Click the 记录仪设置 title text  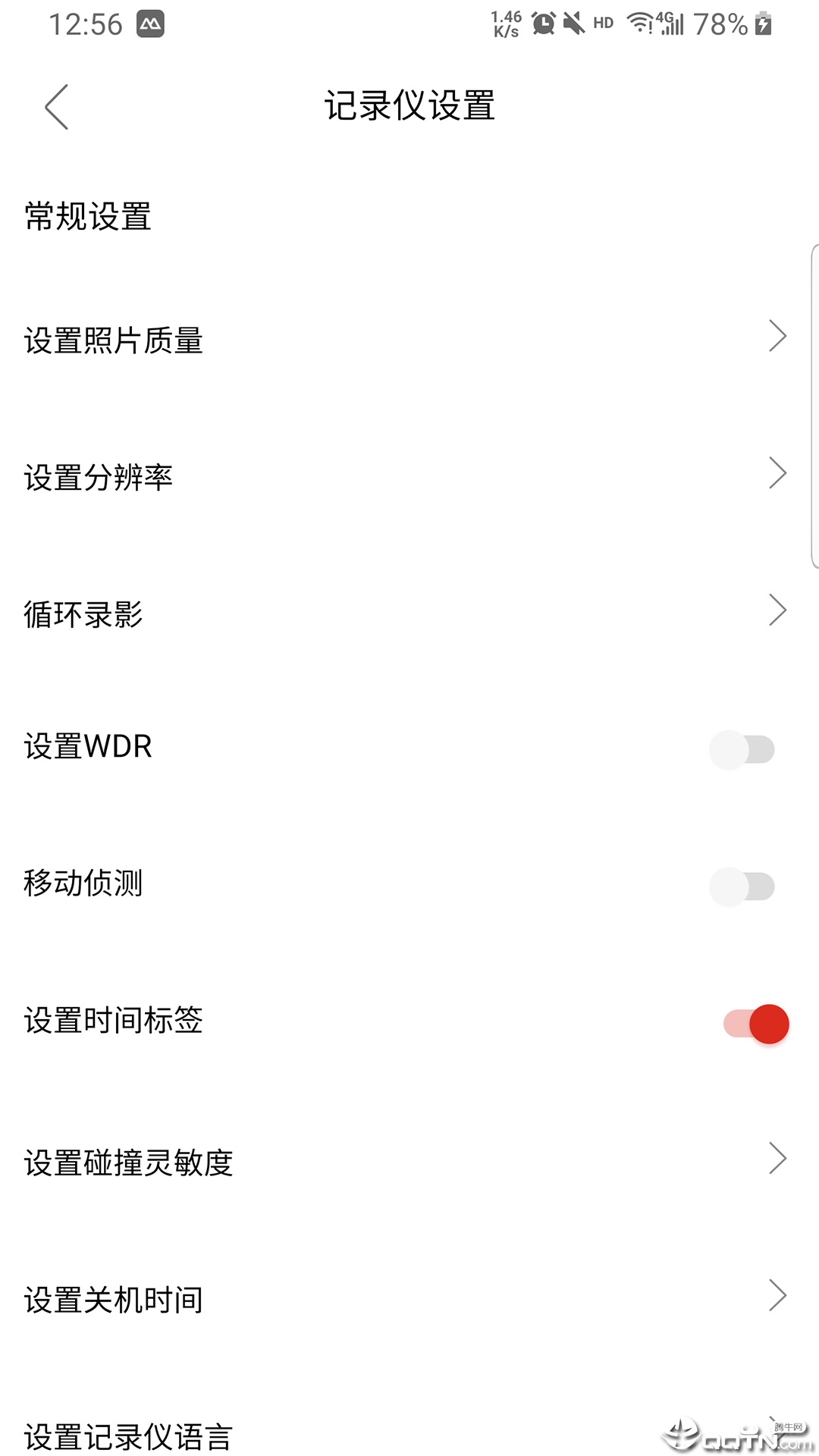coord(409,106)
